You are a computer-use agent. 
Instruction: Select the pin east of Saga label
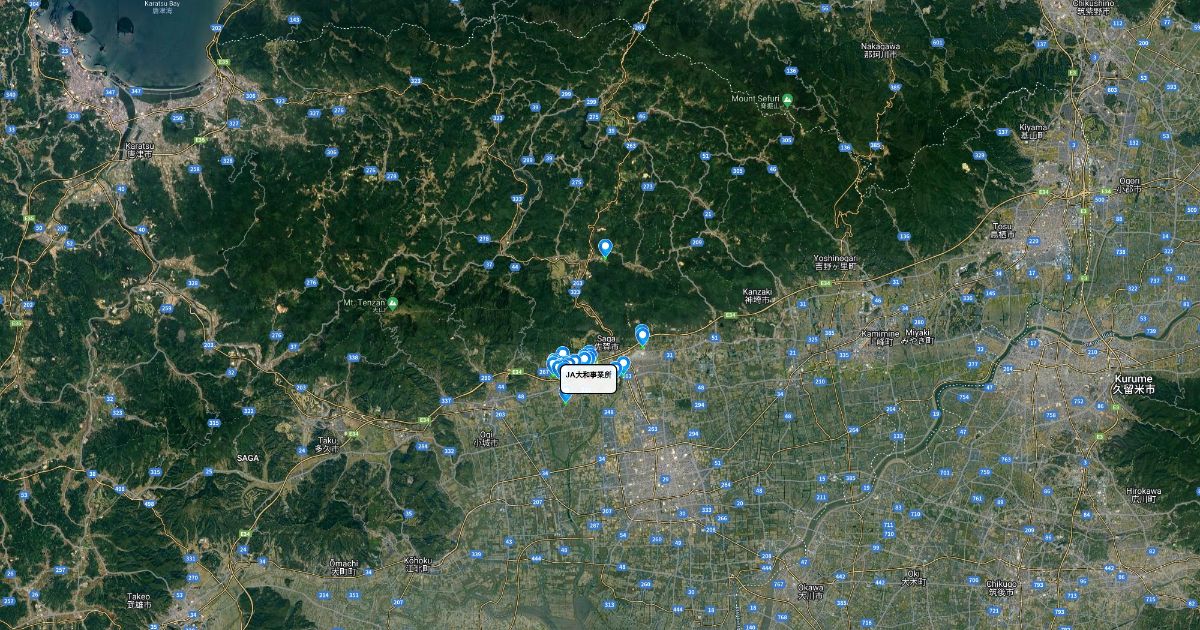[642, 336]
